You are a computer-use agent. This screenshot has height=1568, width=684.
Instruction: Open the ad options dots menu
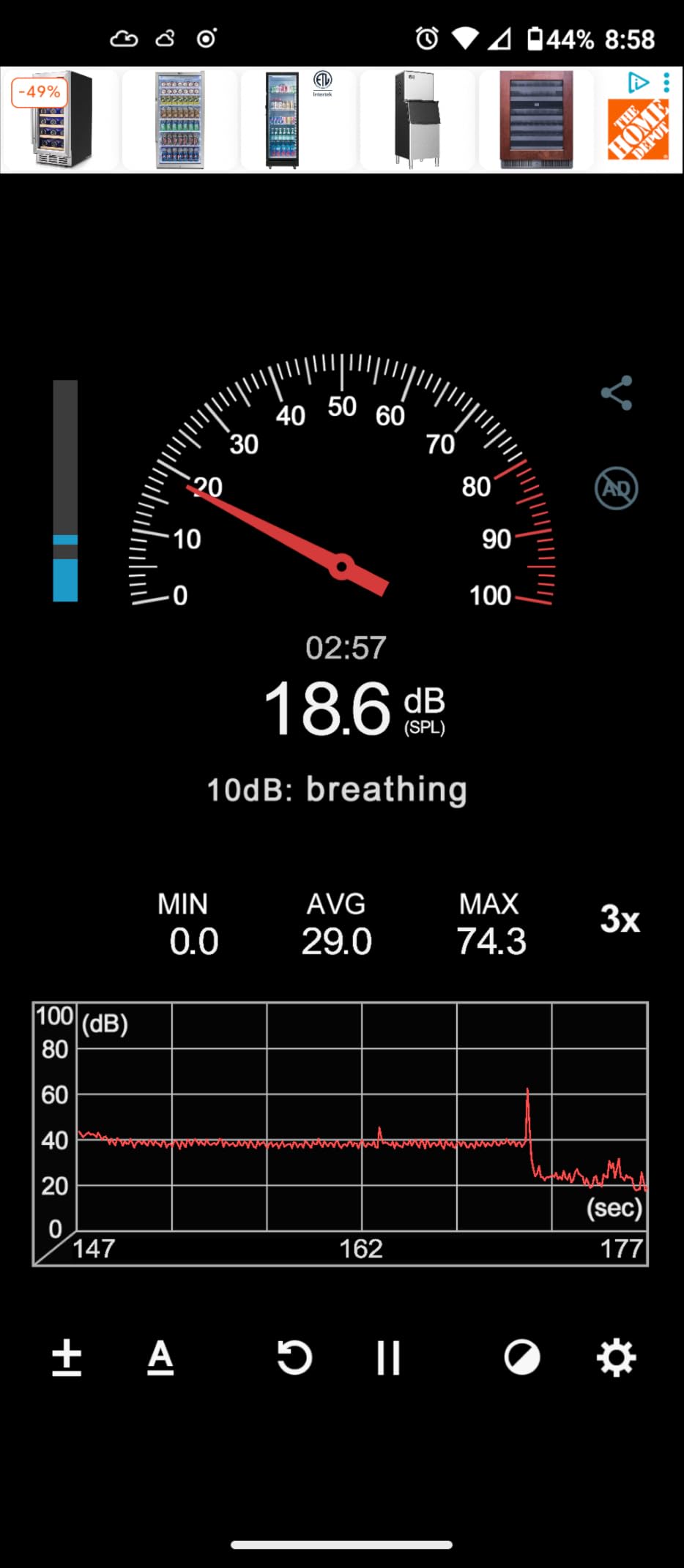[x=666, y=82]
